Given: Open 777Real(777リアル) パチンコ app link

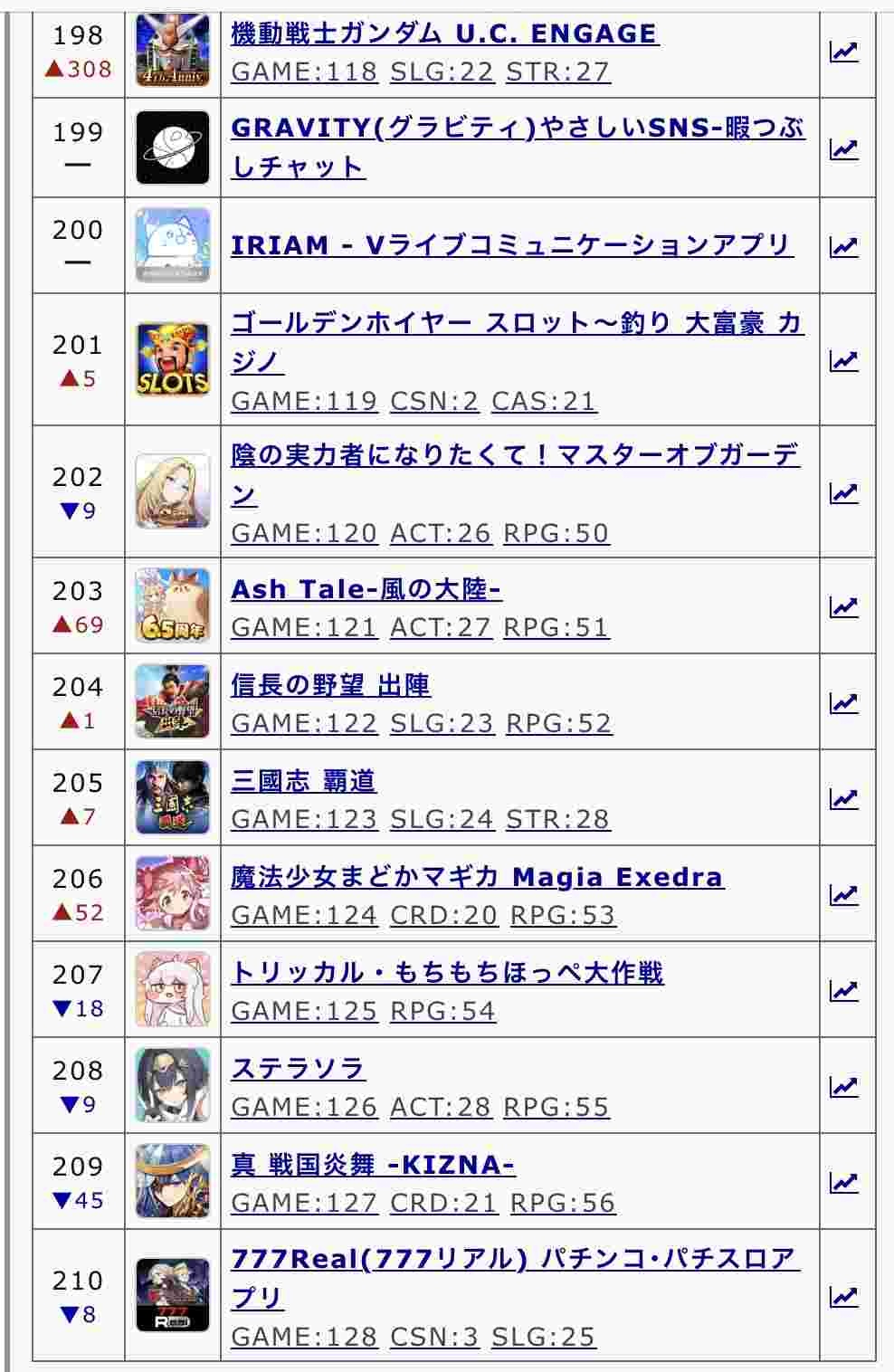Looking at the screenshot, I should (x=515, y=1259).
